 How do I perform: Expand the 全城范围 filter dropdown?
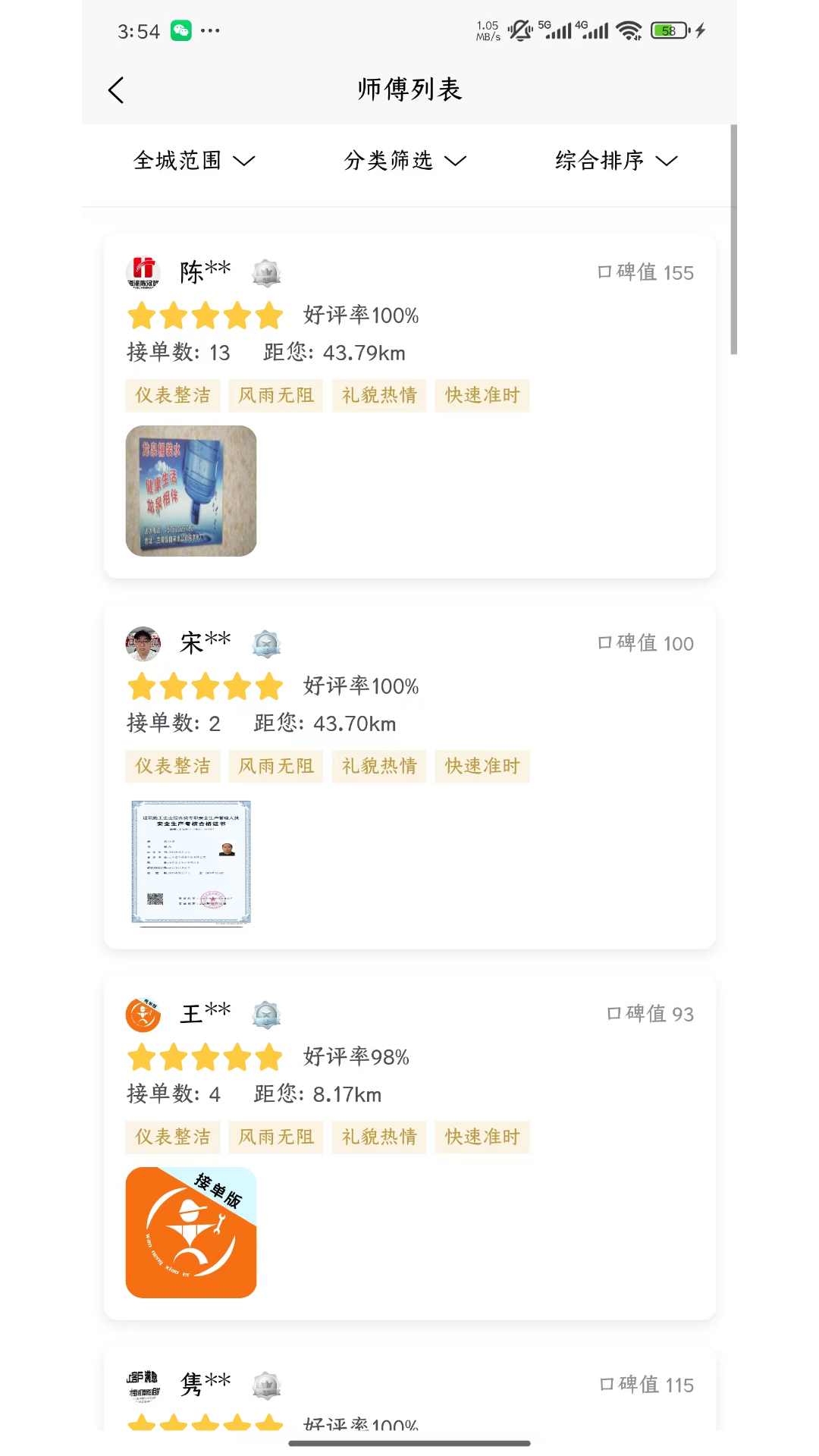(x=194, y=161)
